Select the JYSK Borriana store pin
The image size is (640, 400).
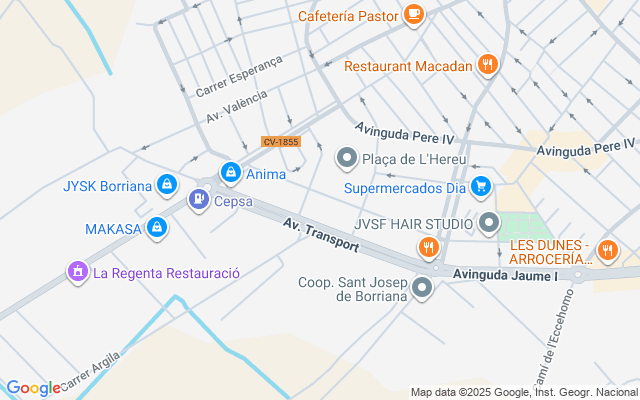coord(167,185)
